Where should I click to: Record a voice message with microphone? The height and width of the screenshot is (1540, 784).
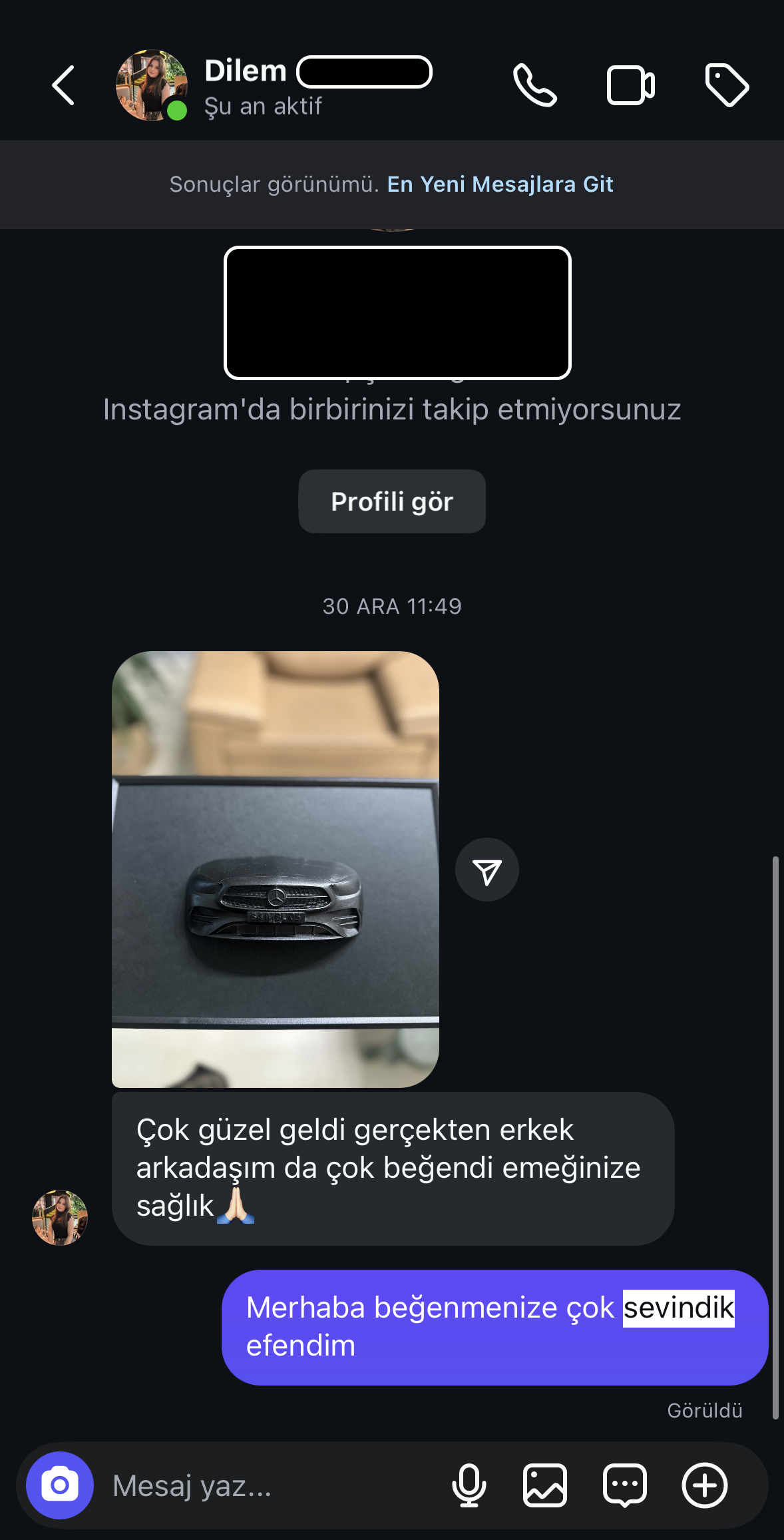coord(469,1485)
